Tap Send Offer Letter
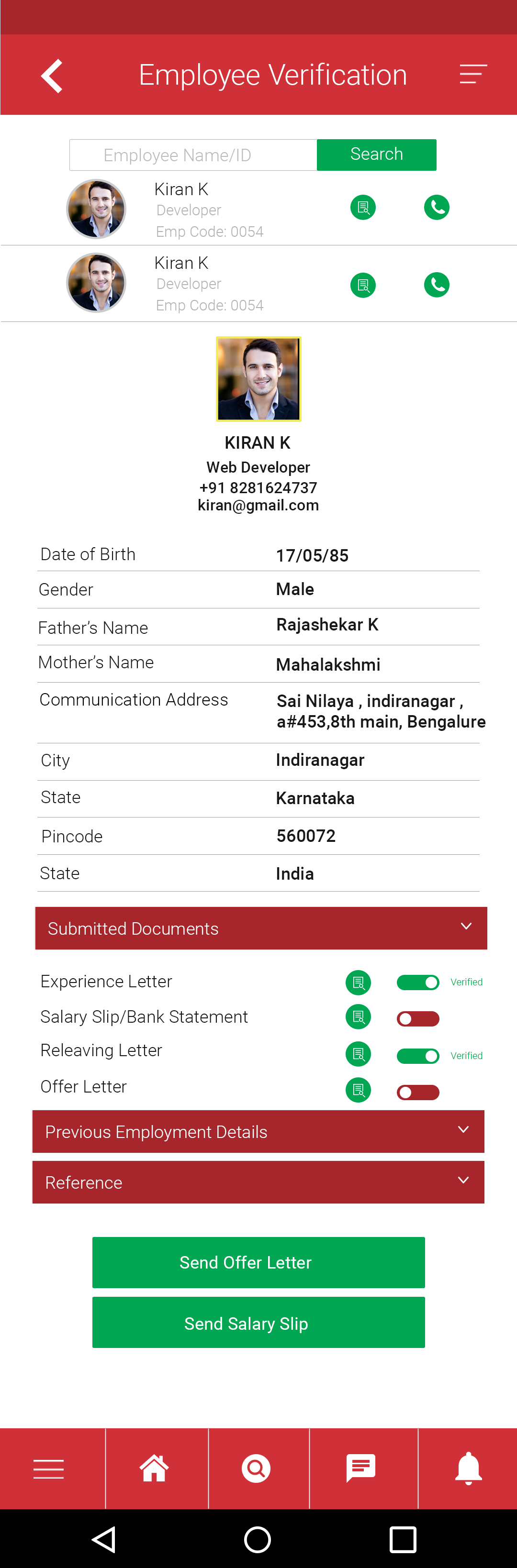517x1568 pixels. pos(258,1262)
